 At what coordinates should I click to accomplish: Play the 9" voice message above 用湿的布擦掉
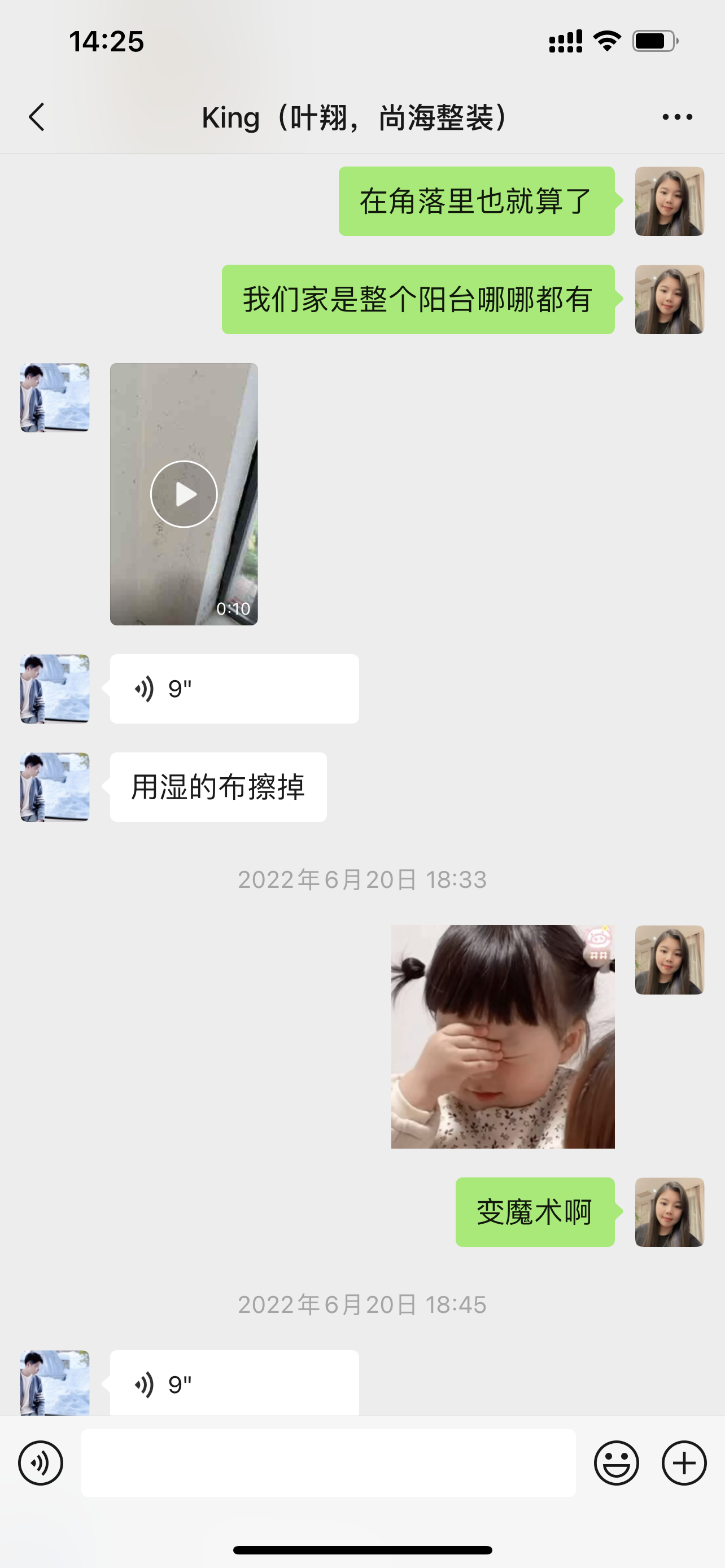234,689
